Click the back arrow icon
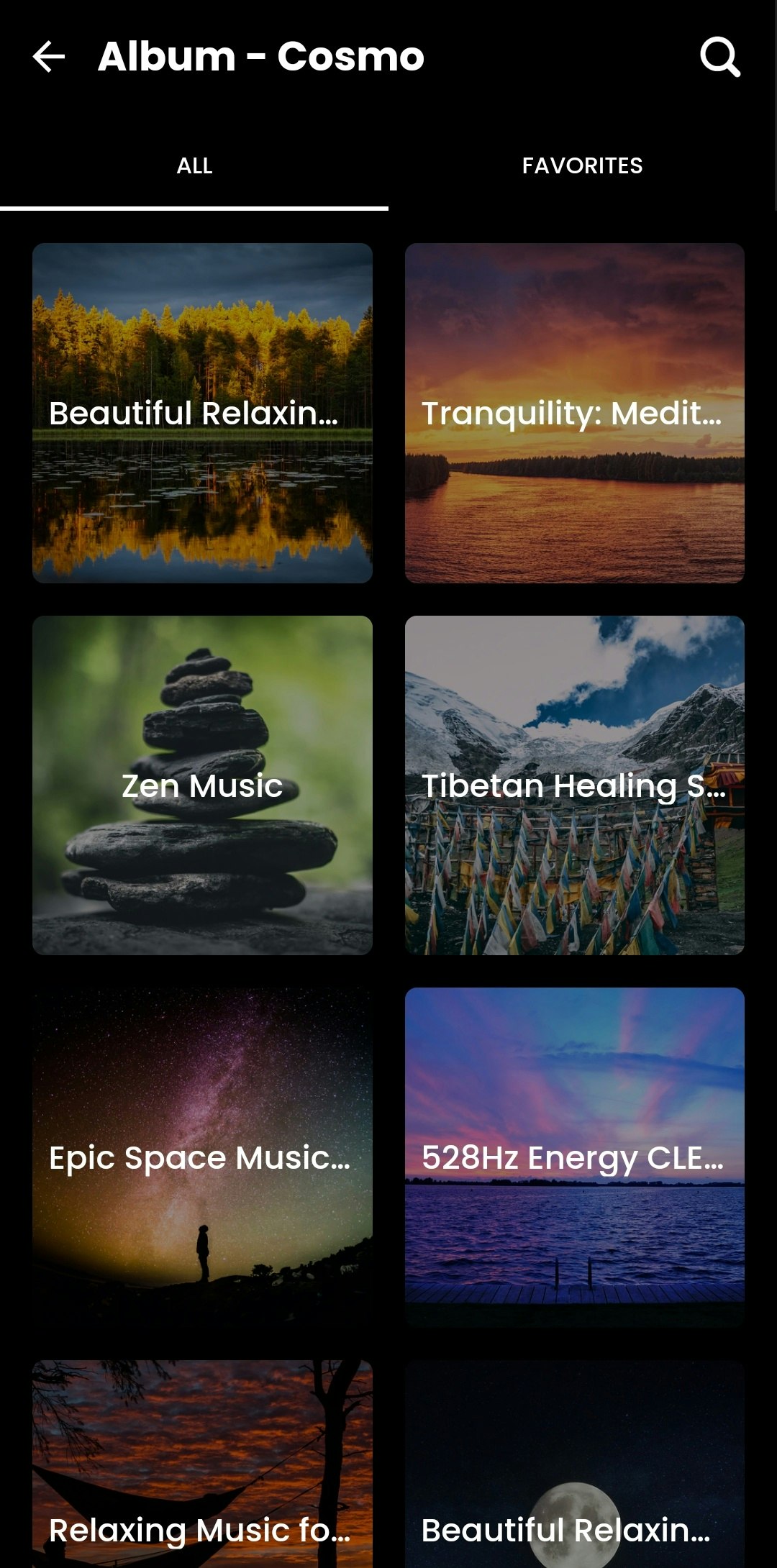 click(x=48, y=58)
